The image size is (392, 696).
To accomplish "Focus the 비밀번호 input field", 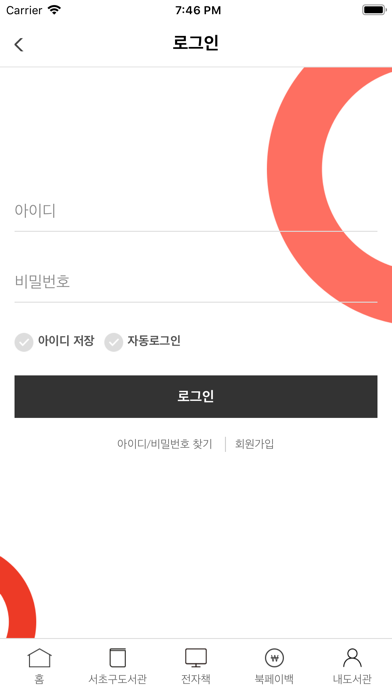I will coord(196,281).
